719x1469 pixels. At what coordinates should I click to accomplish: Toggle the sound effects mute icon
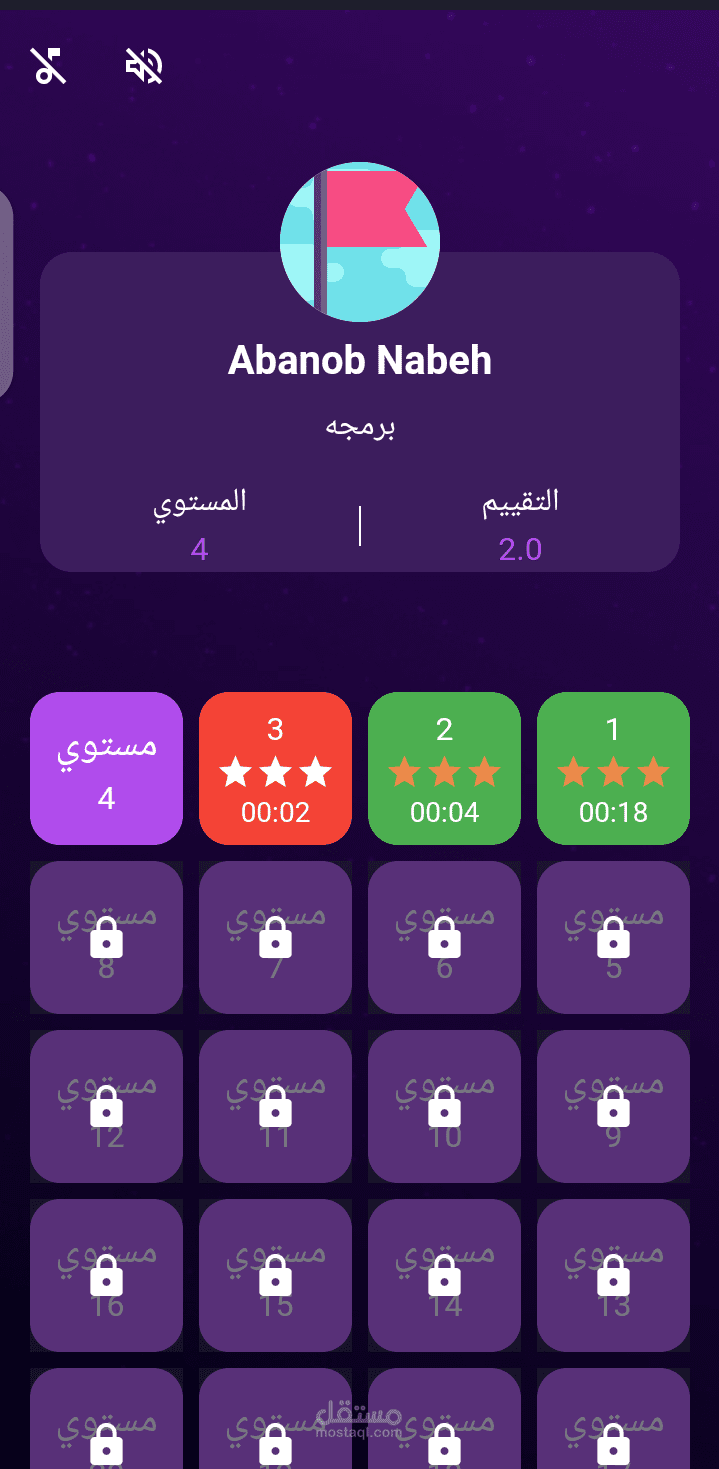click(x=144, y=66)
